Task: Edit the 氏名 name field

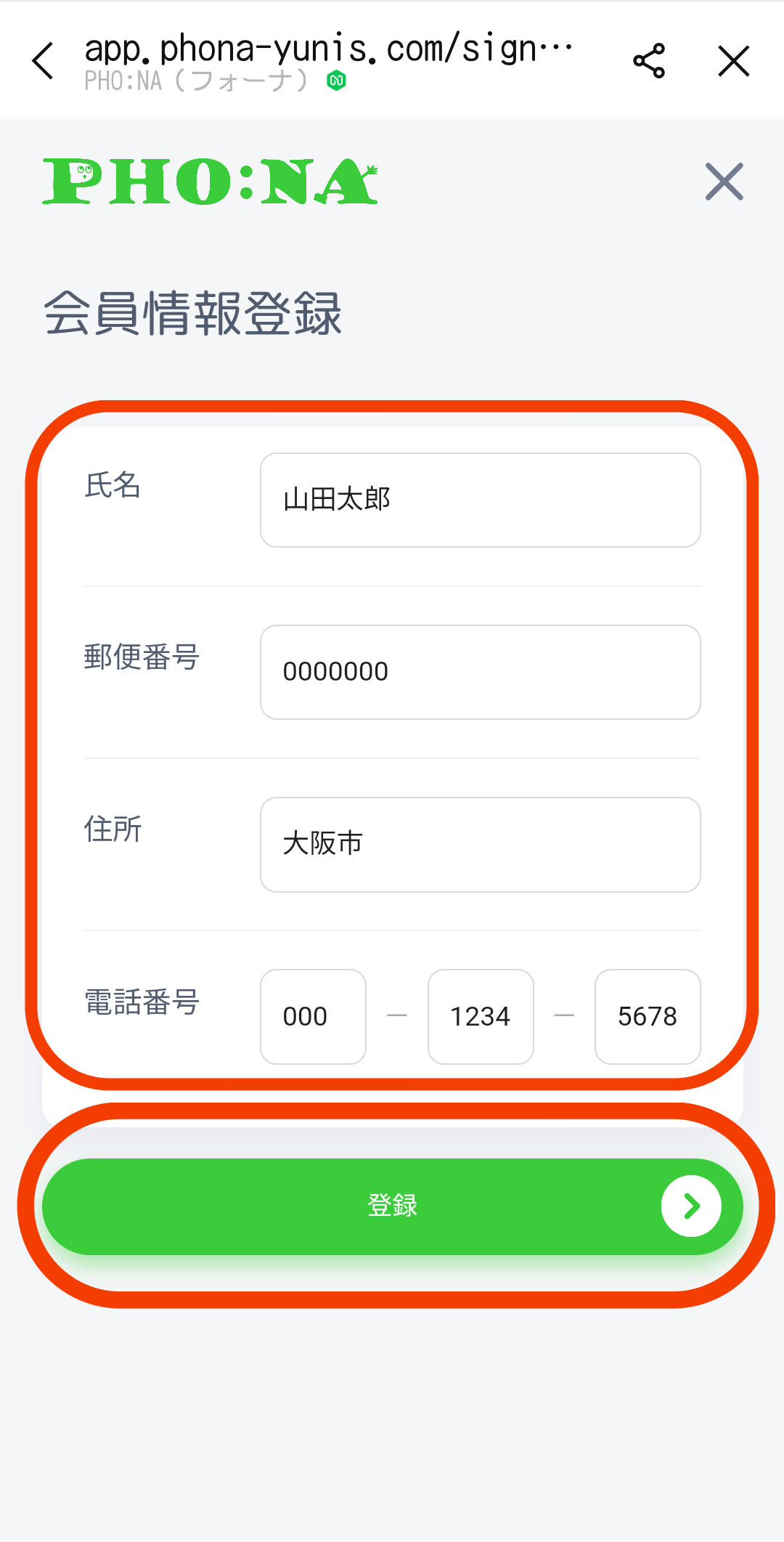Action: (480, 500)
